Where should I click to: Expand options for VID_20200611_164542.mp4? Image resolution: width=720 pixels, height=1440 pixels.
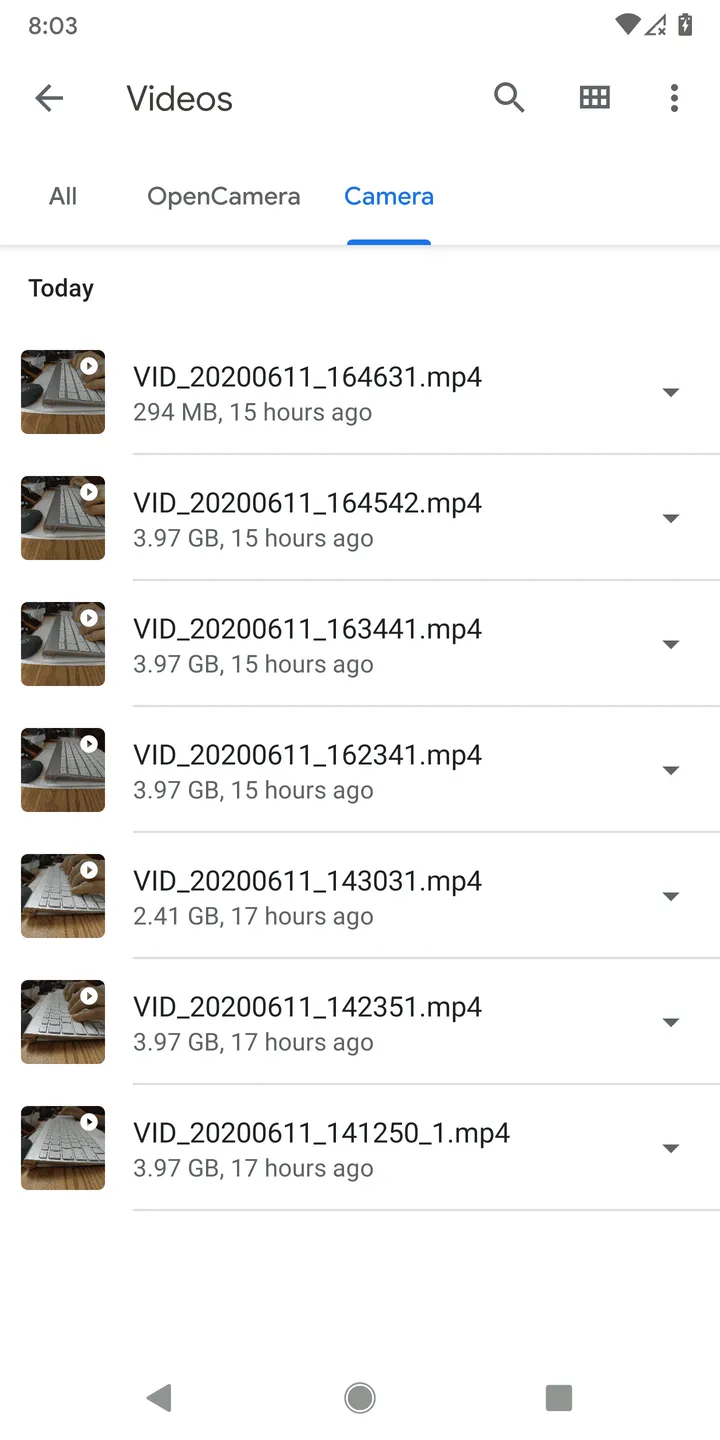671,518
